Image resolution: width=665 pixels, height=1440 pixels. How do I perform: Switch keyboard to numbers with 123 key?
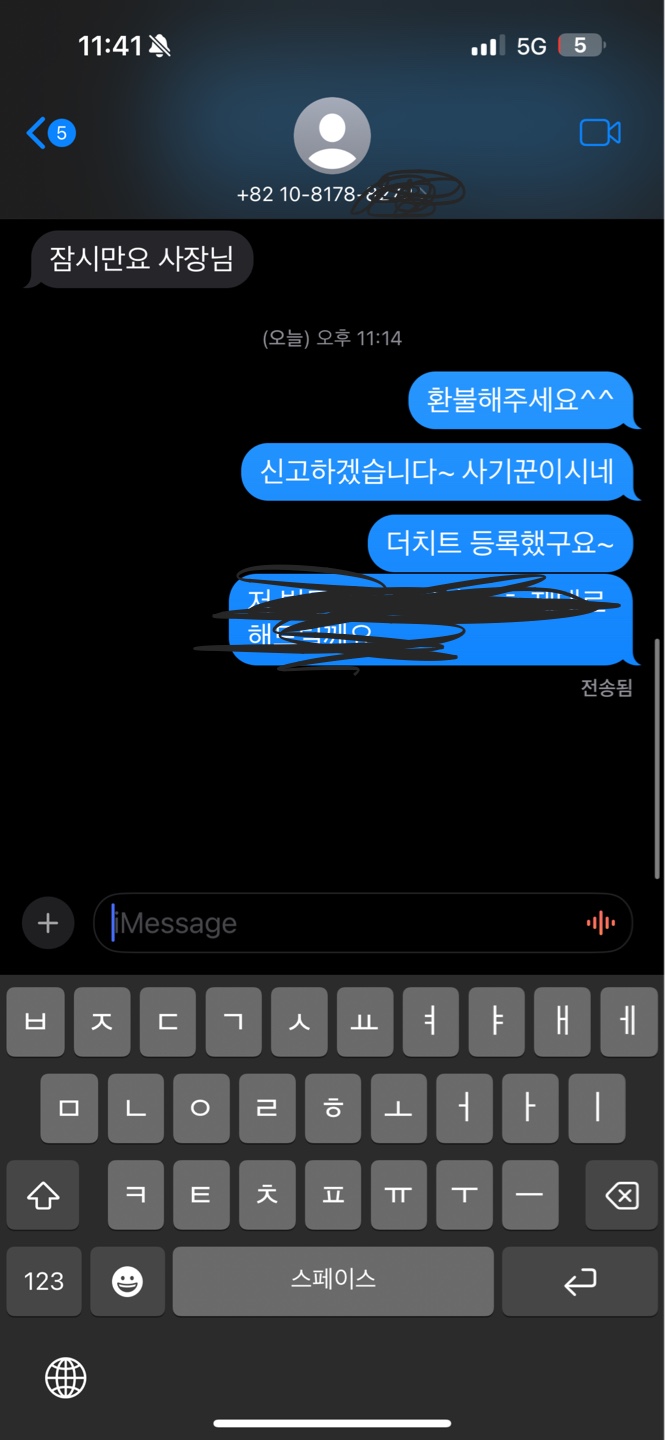click(43, 1281)
